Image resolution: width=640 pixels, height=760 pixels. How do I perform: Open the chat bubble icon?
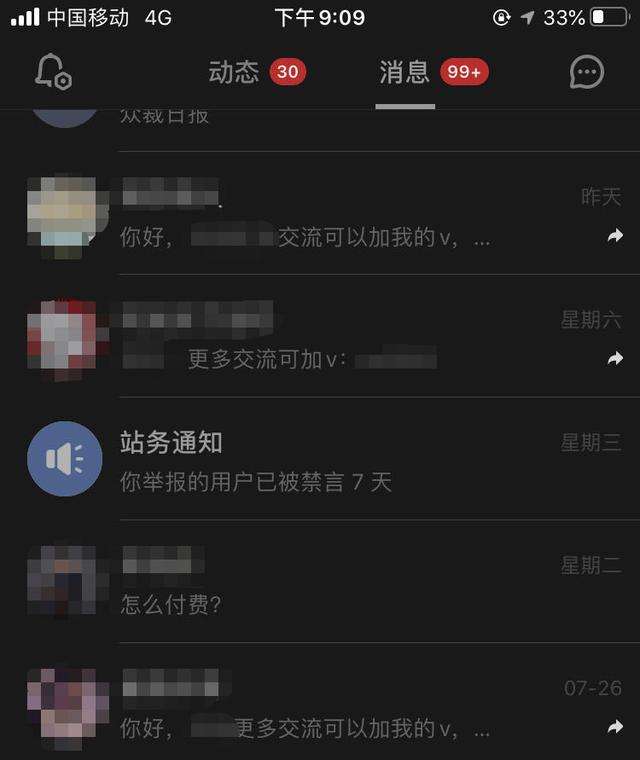[x=587, y=72]
